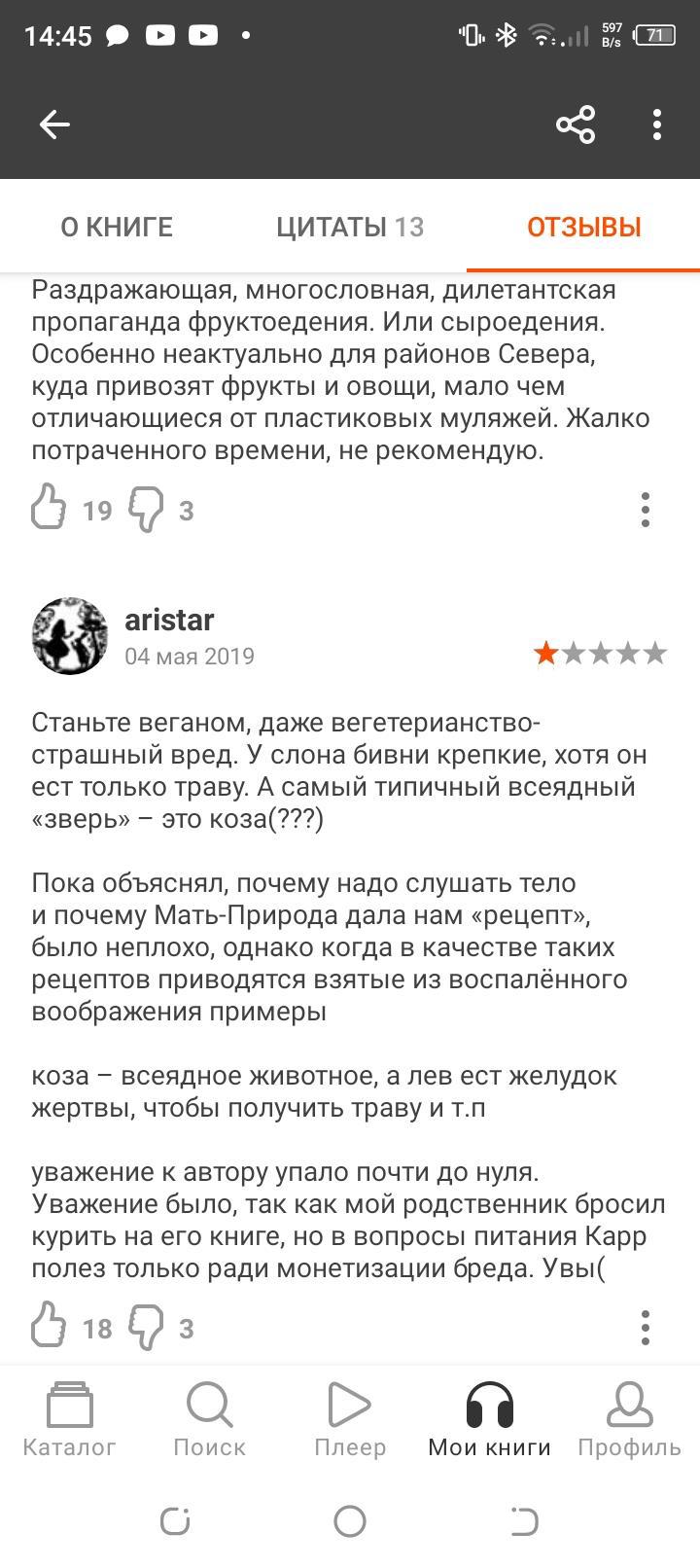700x1568 pixels.
Task: Select the ОТЗЫВЫ tab
Action: pyautogui.click(x=583, y=227)
